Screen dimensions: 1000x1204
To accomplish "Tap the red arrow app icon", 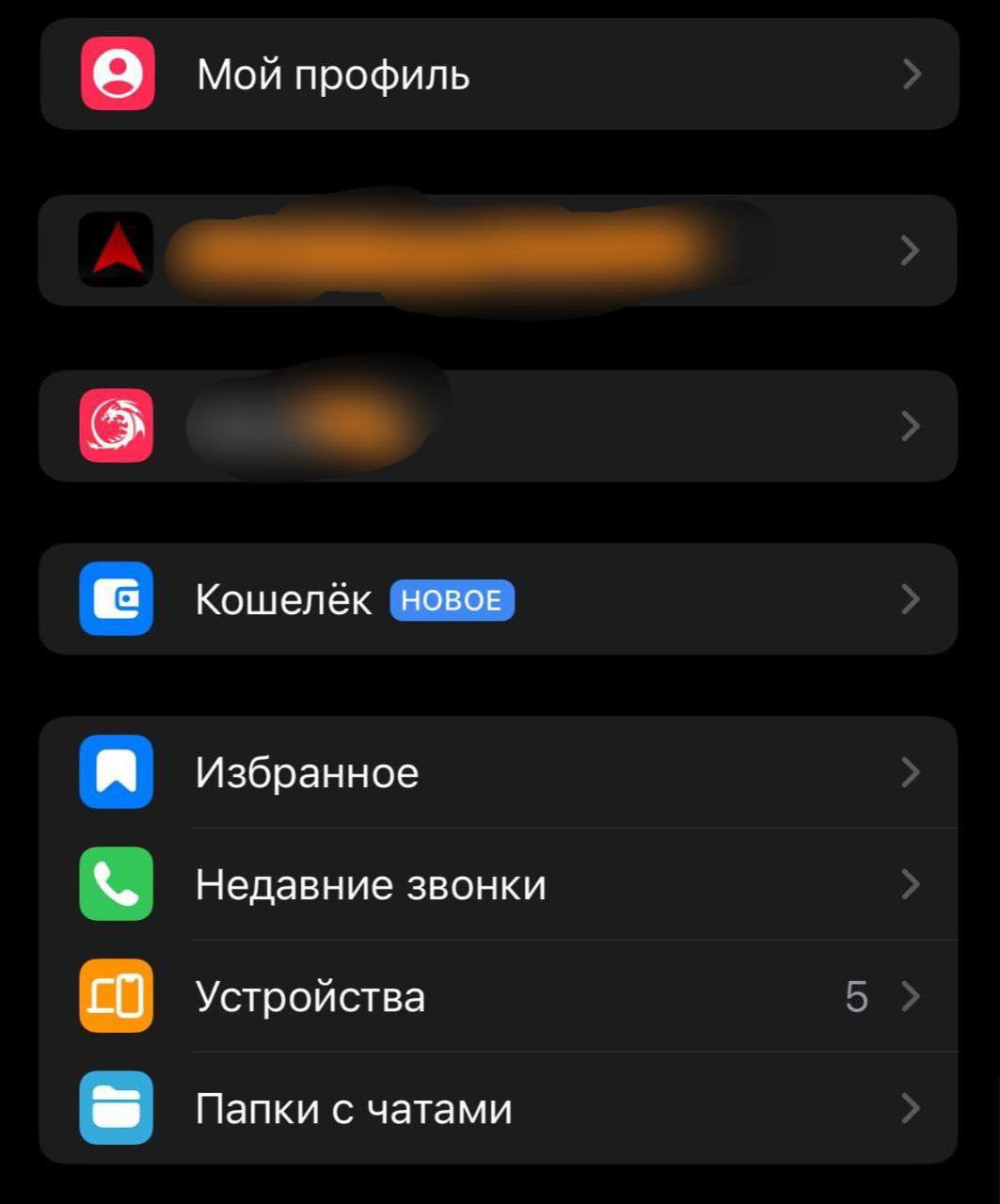I will point(115,250).
